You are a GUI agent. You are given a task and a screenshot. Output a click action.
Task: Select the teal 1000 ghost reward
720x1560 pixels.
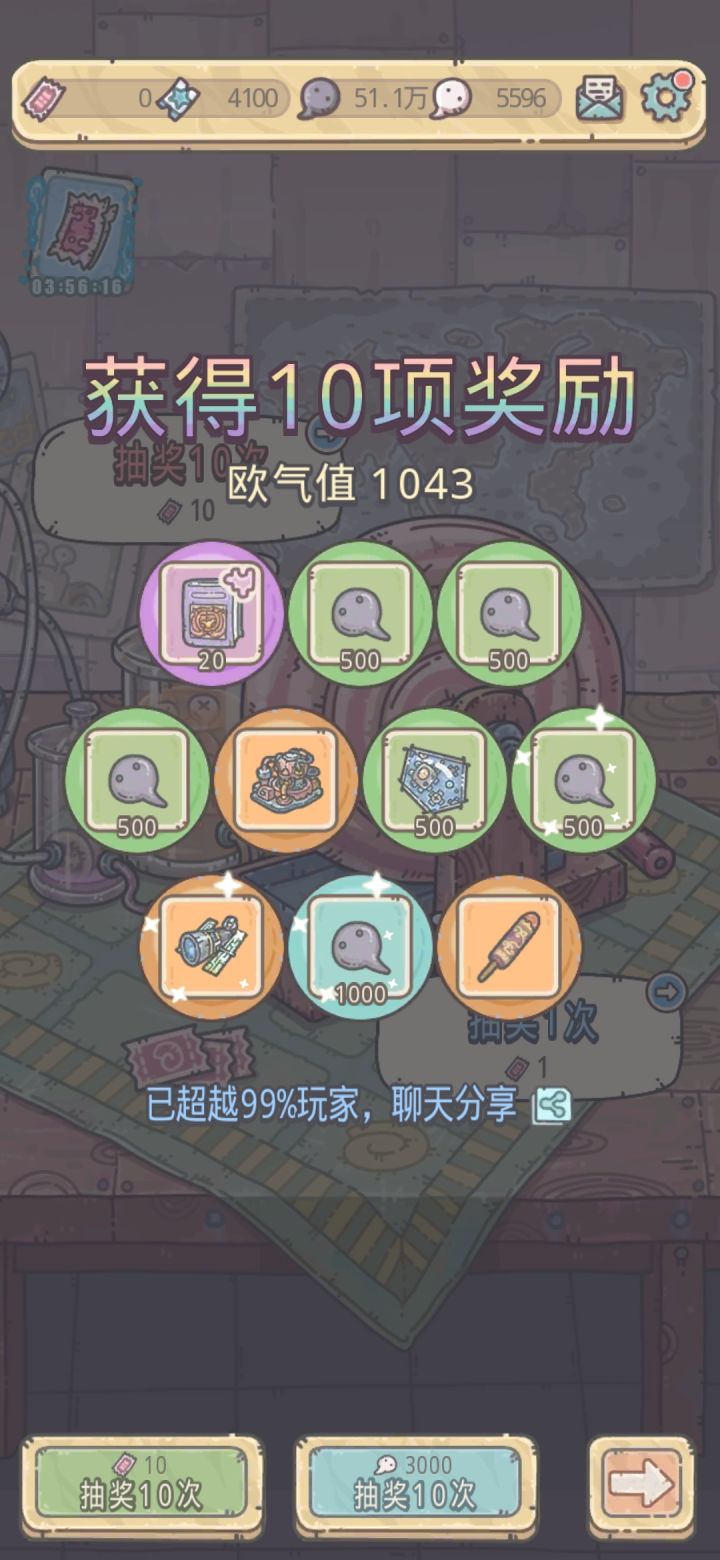[x=362, y=945]
